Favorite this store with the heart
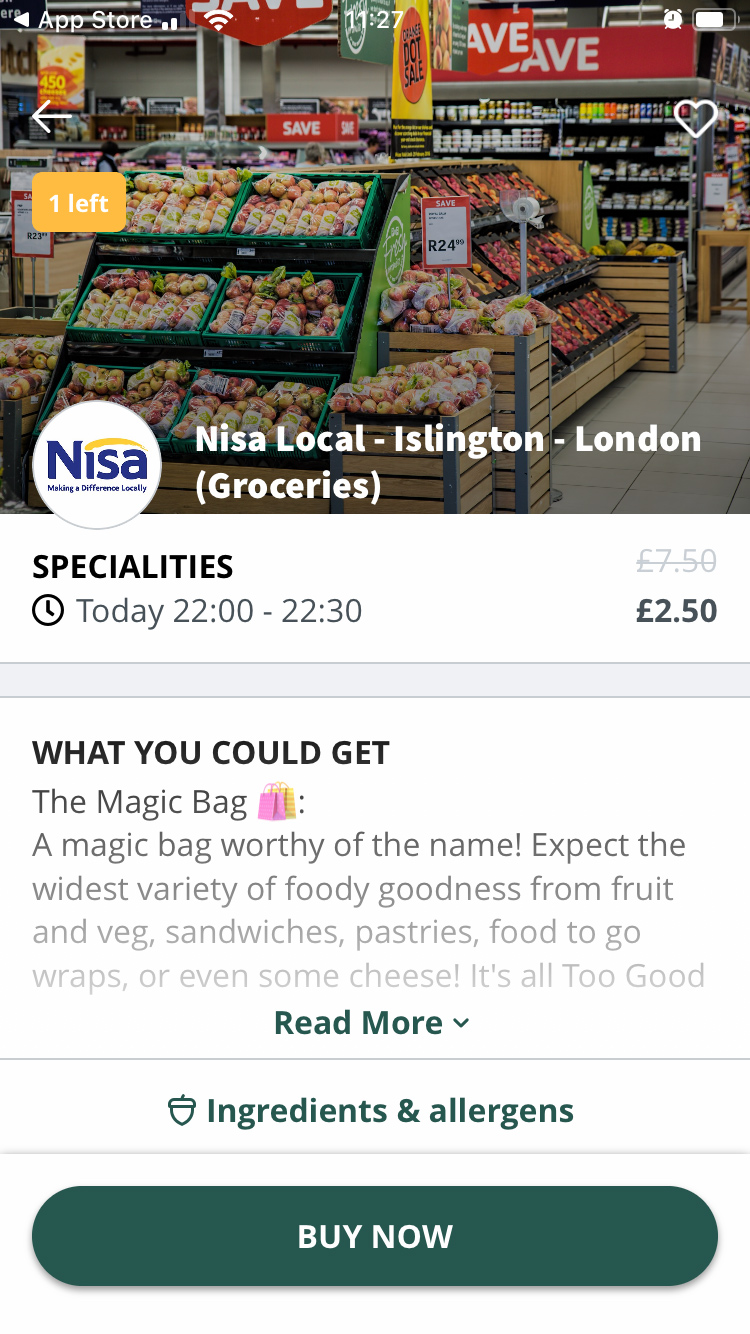Image resolution: width=750 pixels, height=1334 pixels. pos(696,119)
